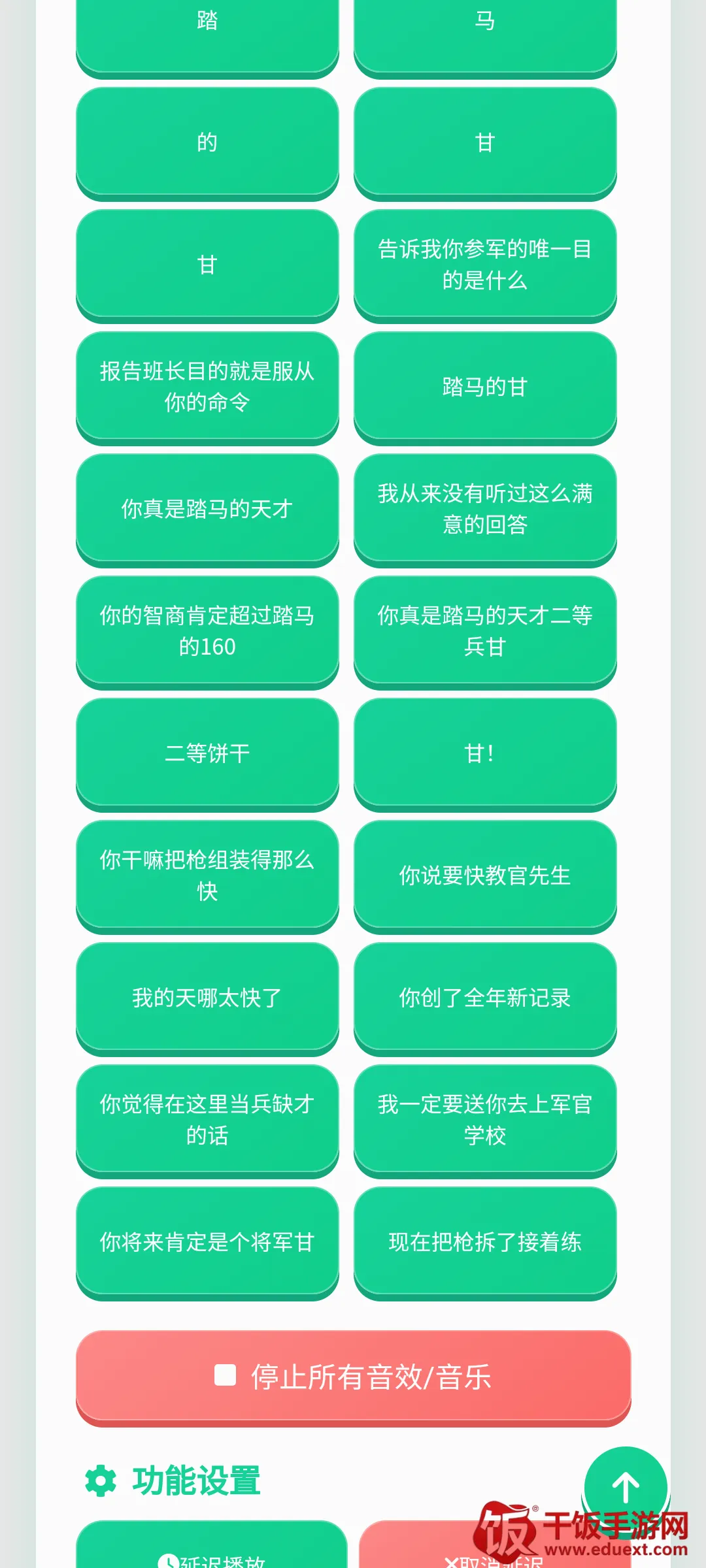Play 你的智商肯定超过踏马的160
This screenshot has height=1568, width=706.
pos(207,631)
